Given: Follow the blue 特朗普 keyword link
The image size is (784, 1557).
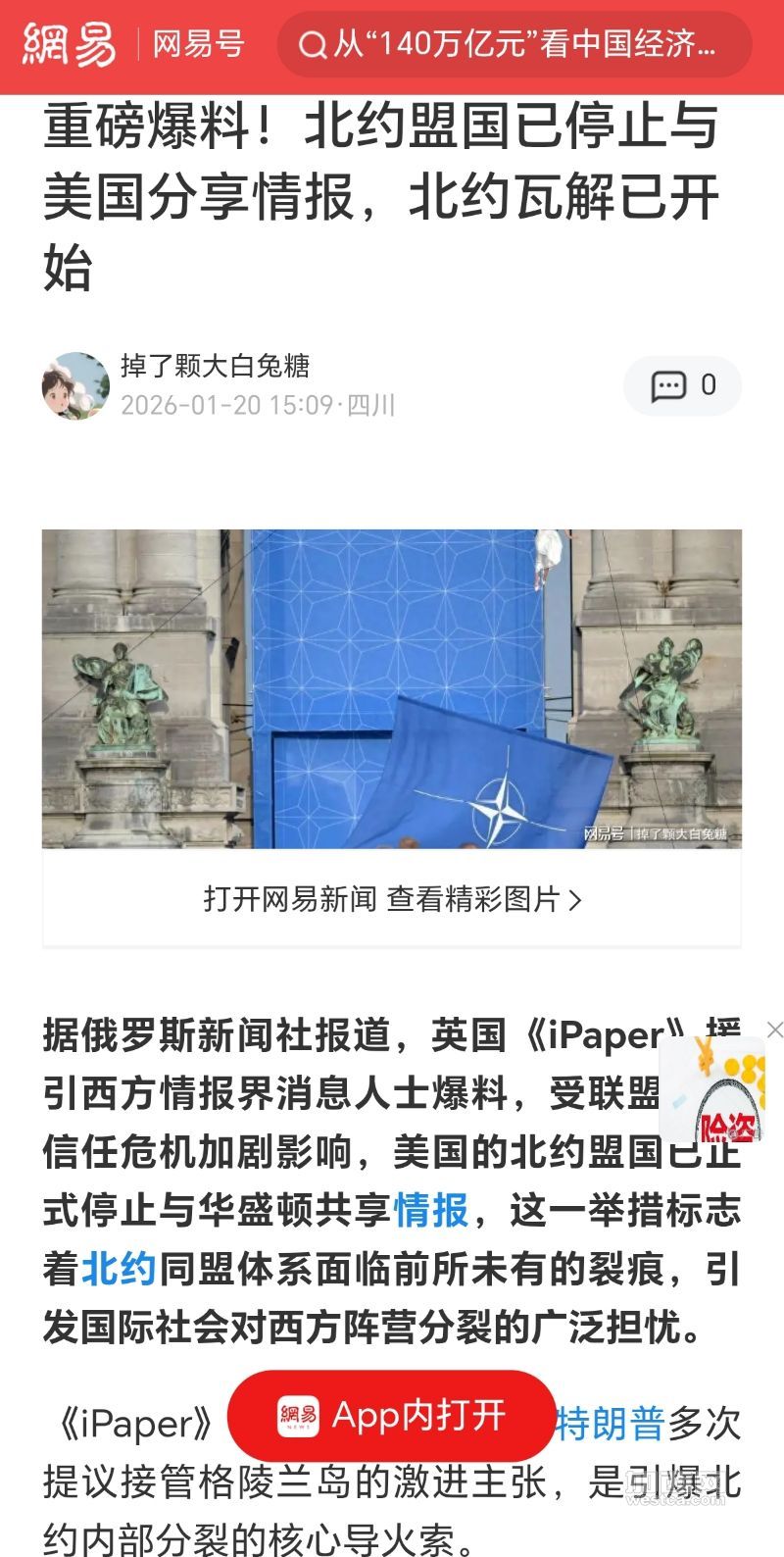Looking at the screenshot, I should 611,1424.
